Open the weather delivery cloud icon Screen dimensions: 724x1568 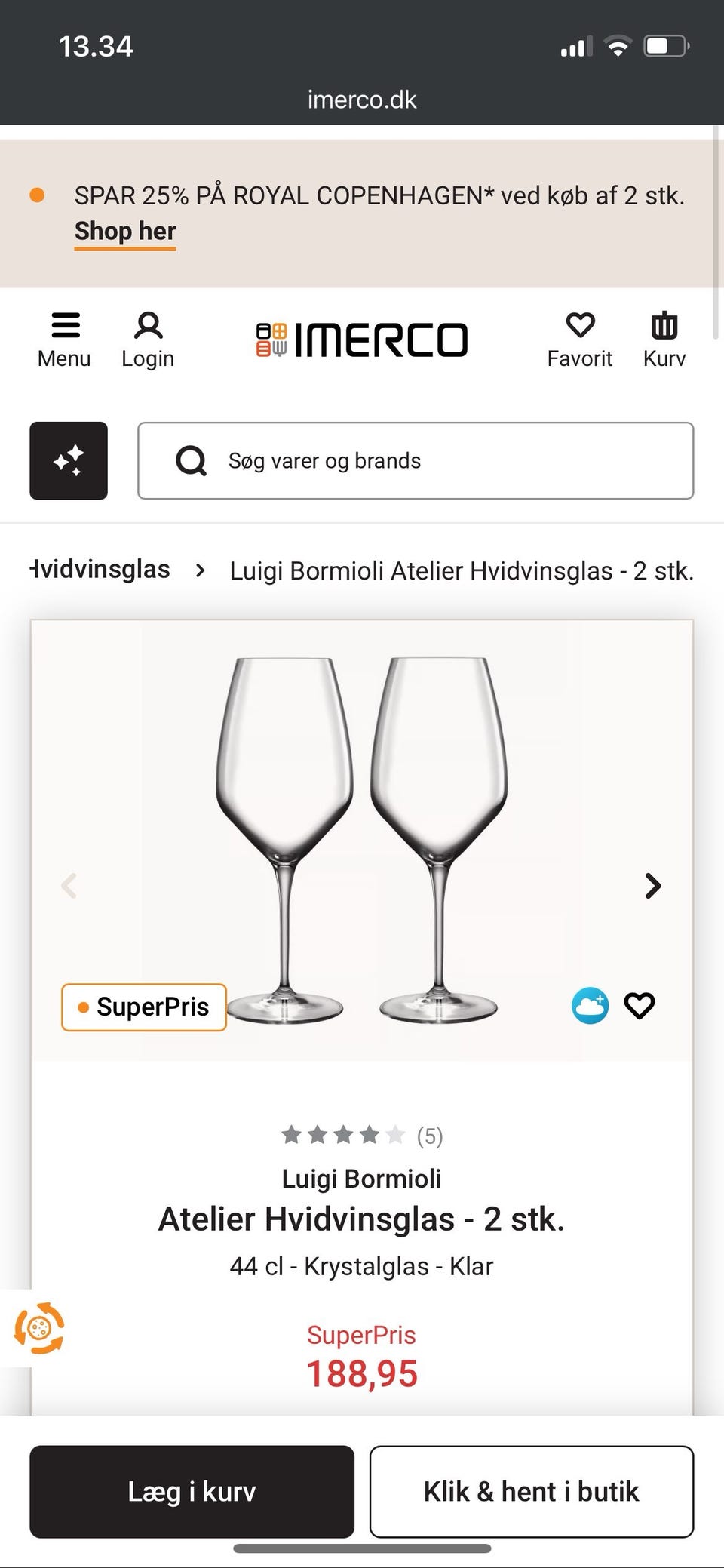tap(590, 1006)
